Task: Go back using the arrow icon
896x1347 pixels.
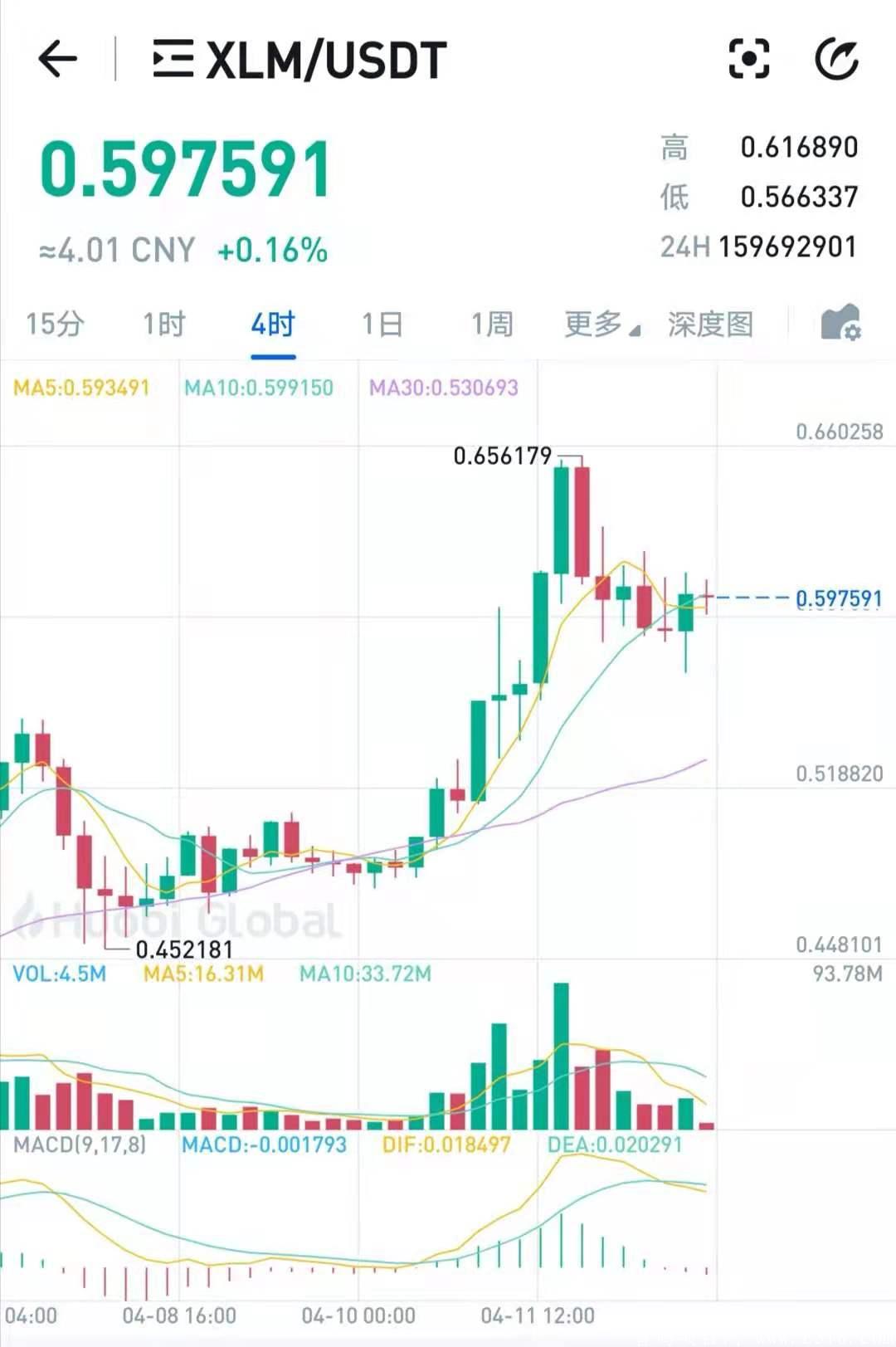Action: pos(57,60)
